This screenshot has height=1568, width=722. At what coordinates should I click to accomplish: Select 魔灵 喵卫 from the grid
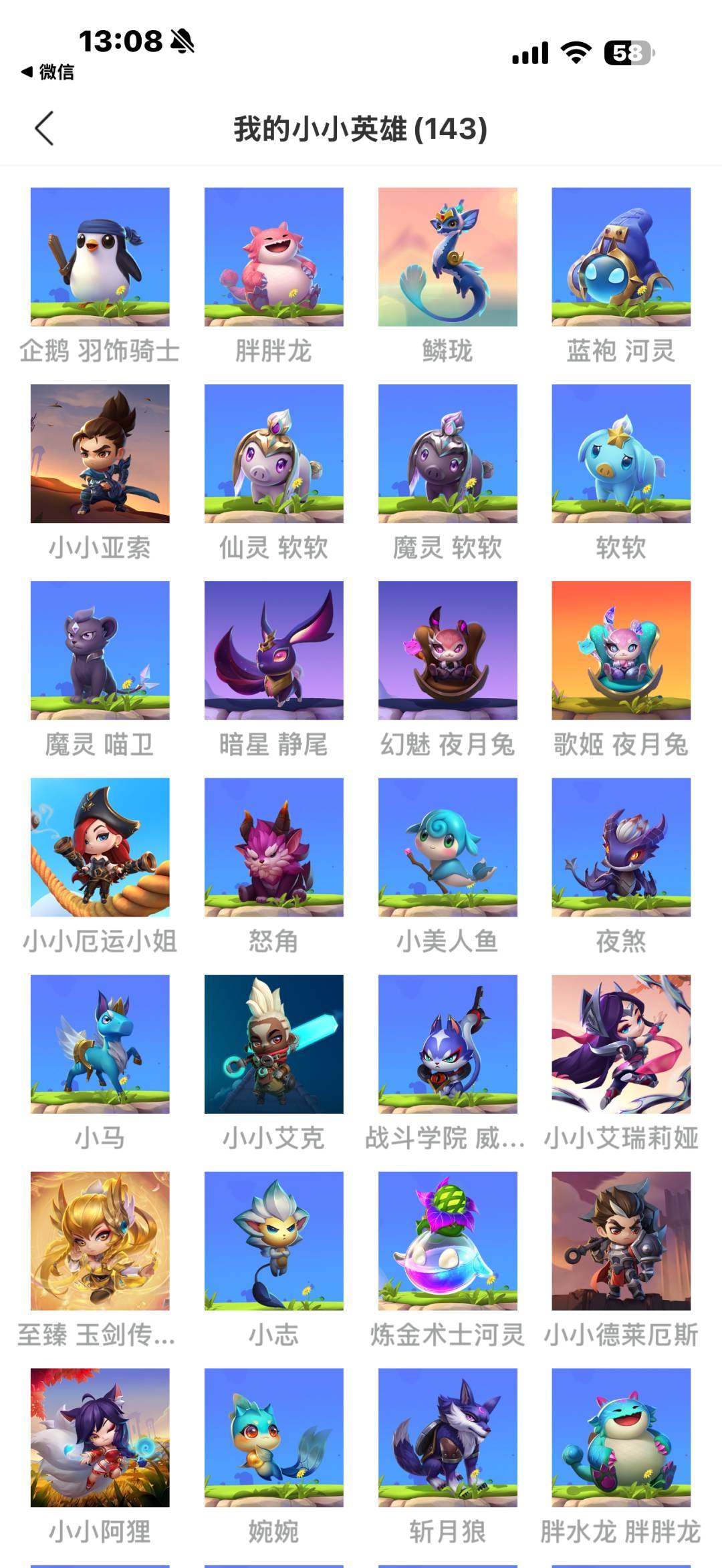(x=100, y=651)
